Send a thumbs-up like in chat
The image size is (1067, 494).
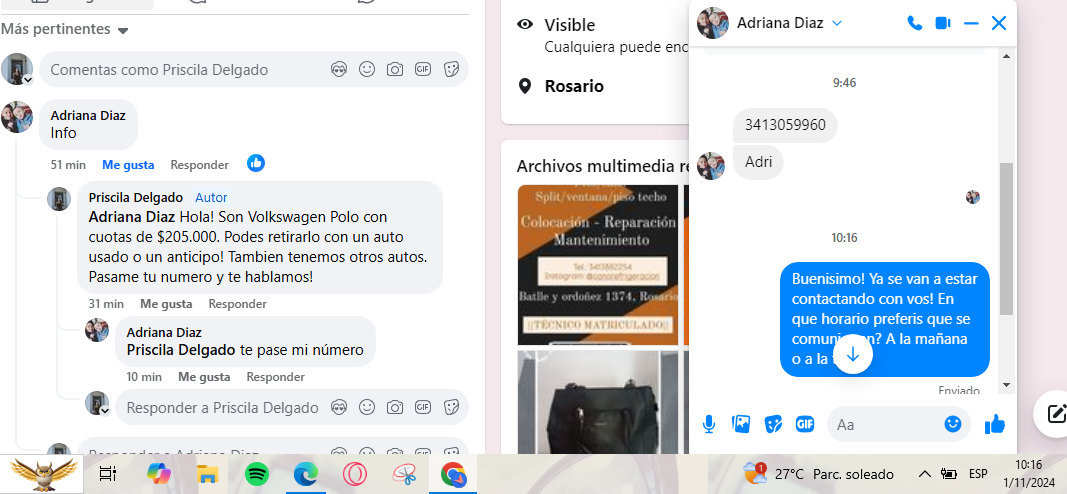coord(994,424)
